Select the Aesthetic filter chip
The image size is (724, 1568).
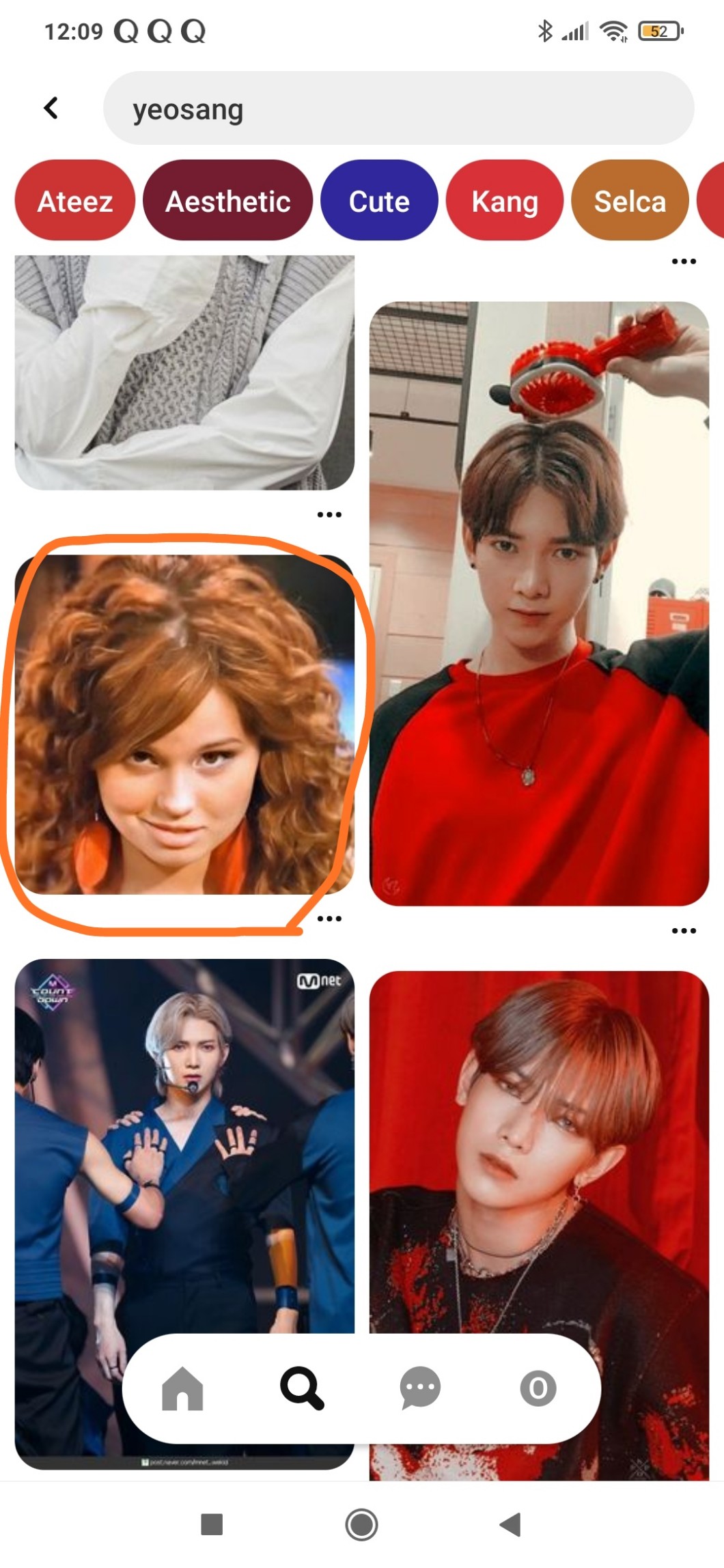pos(228,201)
